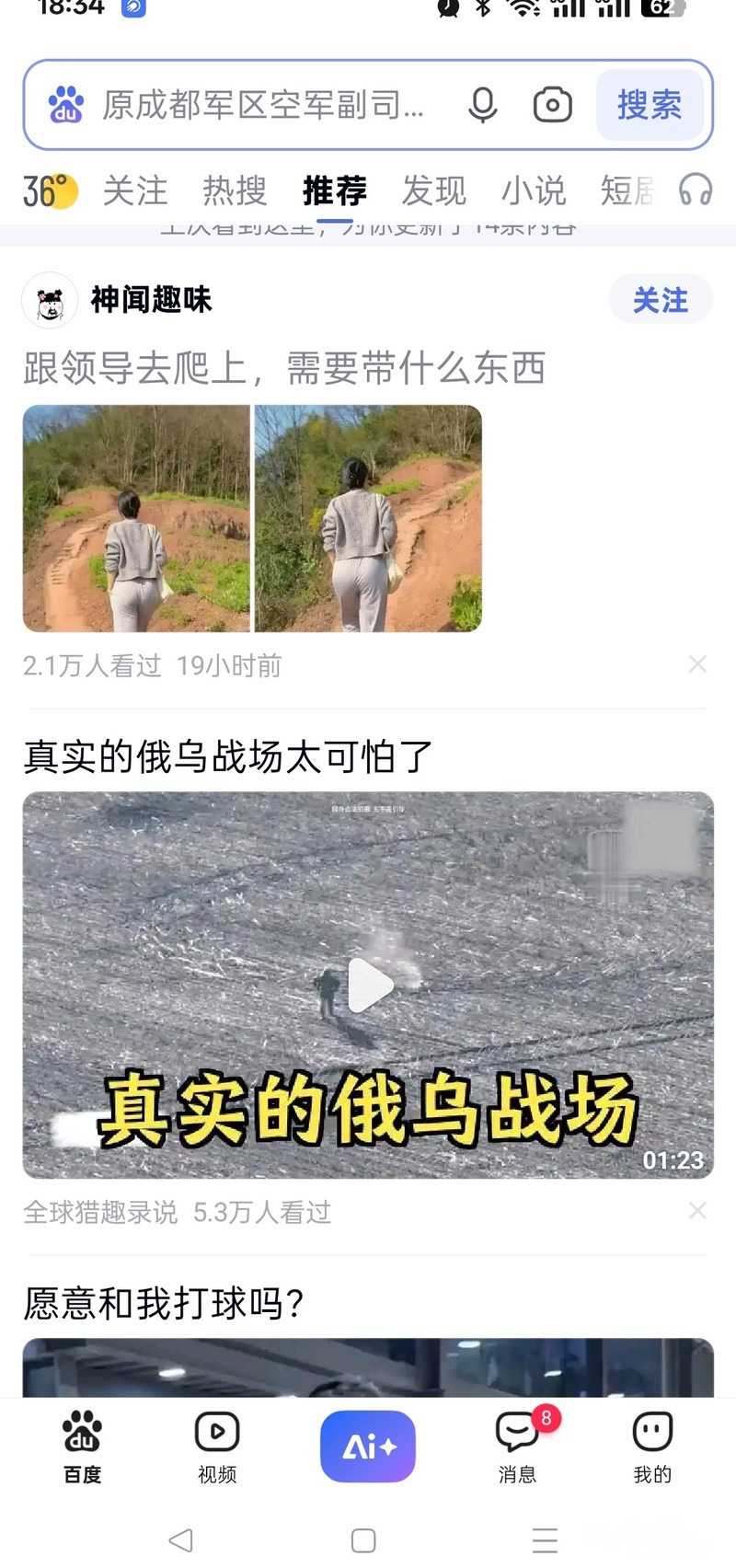Open the 发现 tab
This screenshot has height=1568, width=736.
coord(433,191)
